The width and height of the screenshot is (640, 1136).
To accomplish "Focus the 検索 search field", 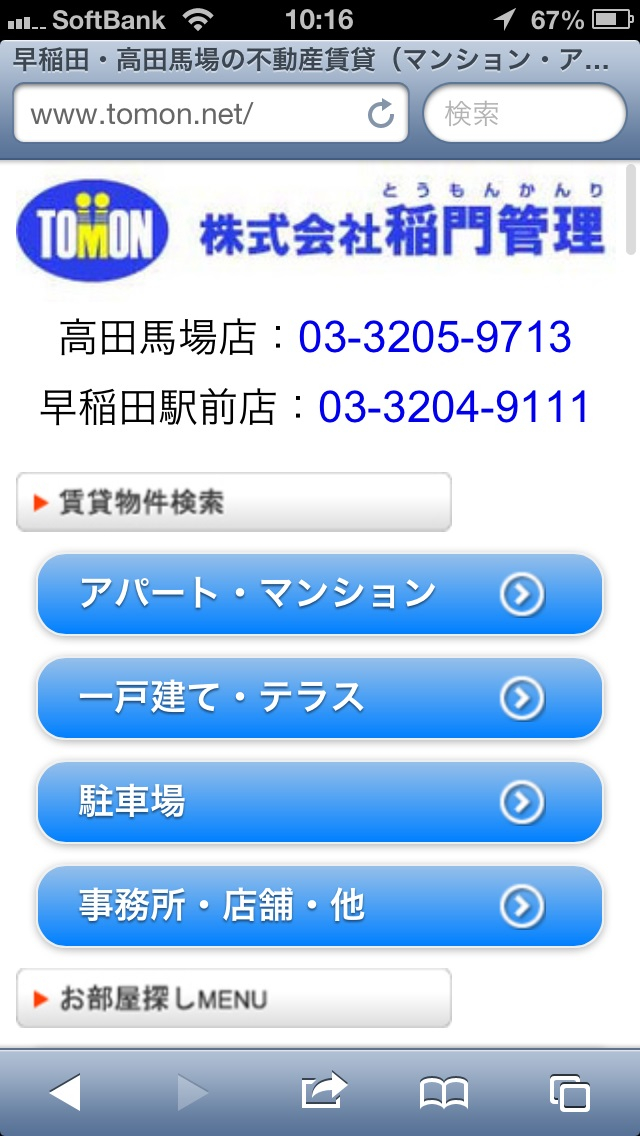I will (x=524, y=114).
